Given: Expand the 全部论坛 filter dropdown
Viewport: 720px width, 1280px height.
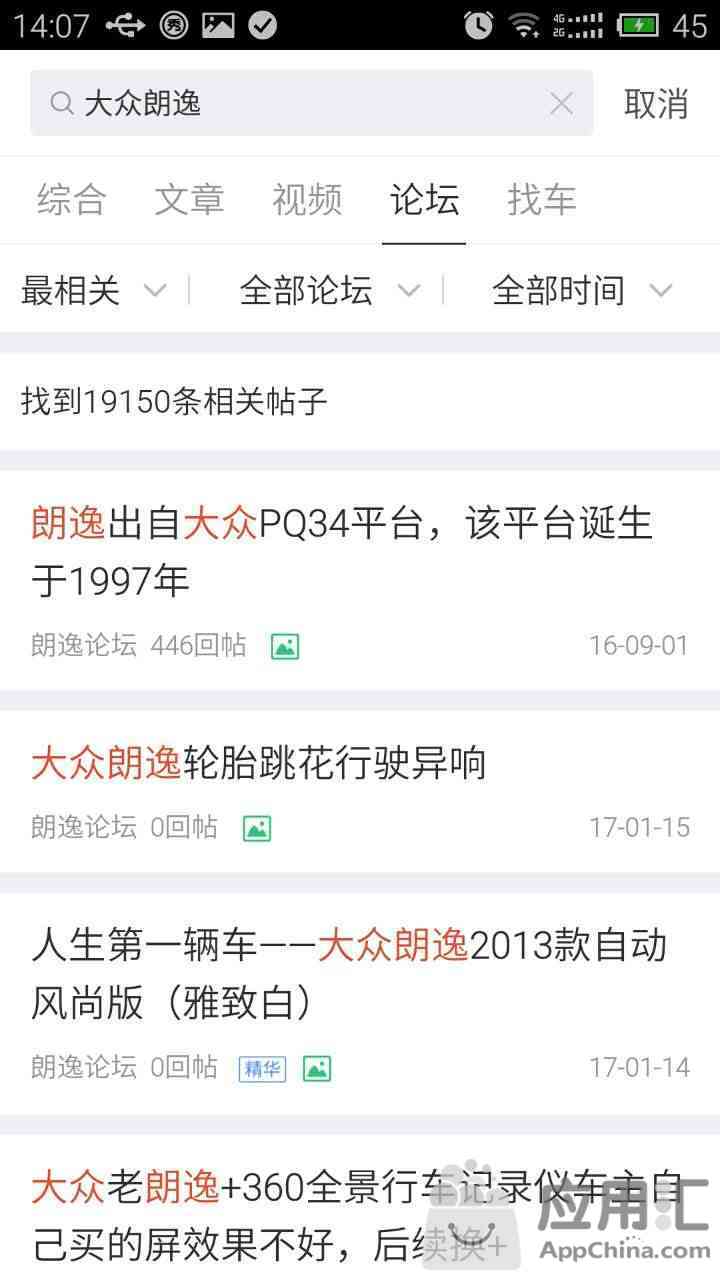Looking at the screenshot, I should click(328, 291).
